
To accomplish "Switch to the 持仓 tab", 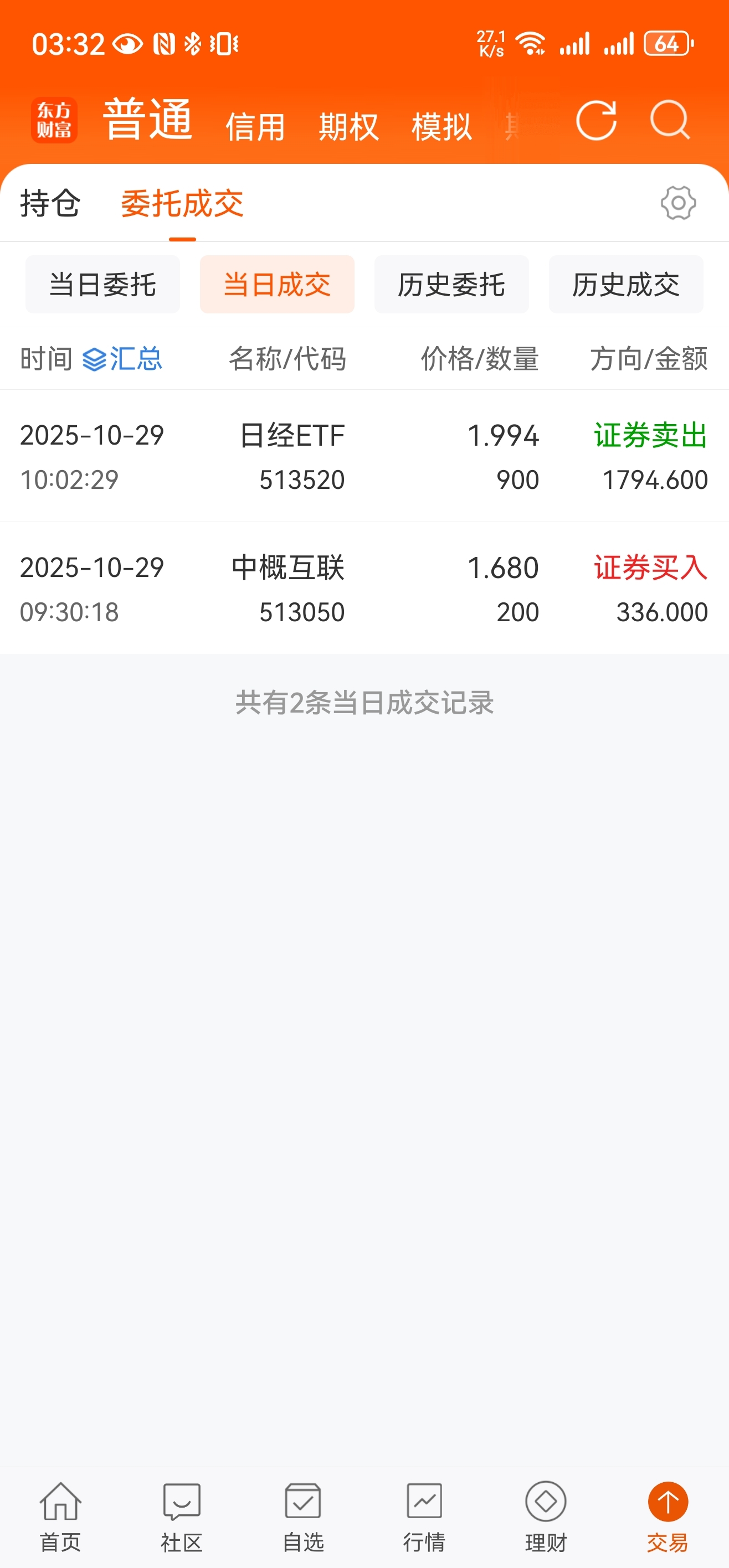I will pyautogui.click(x=50, y=203).
